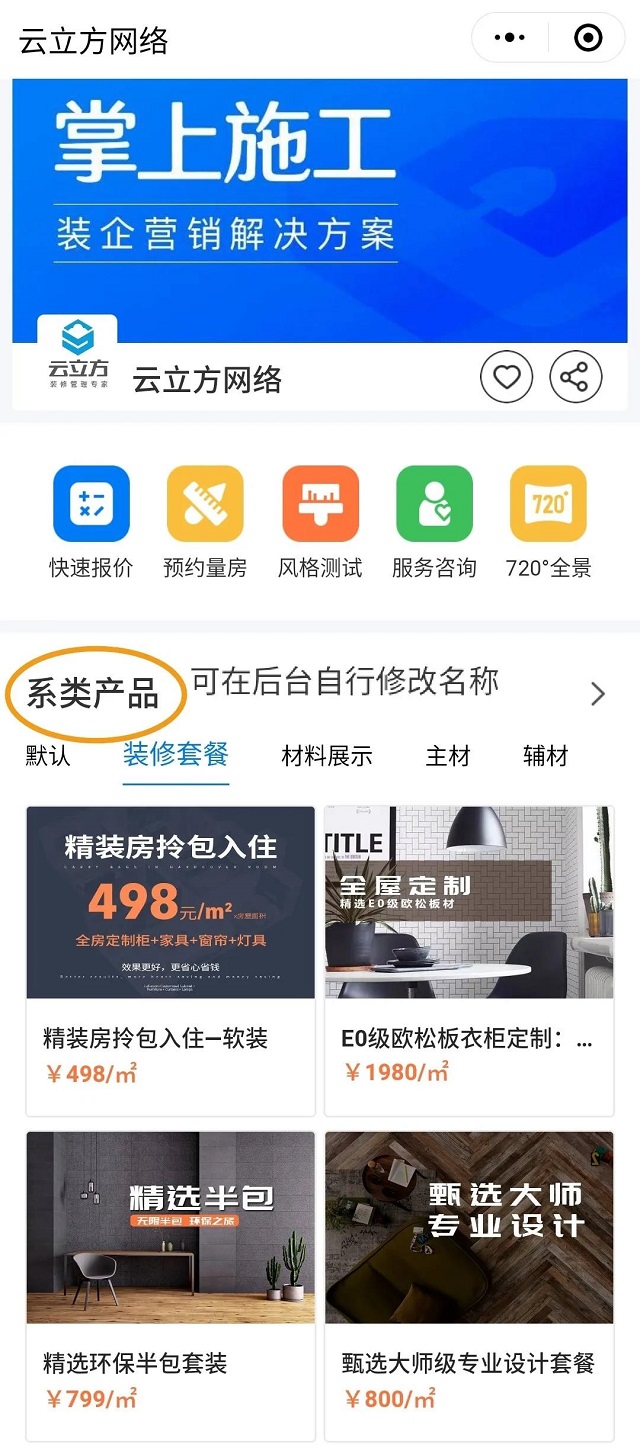
Task: Share the 云立方网络 page
Action: [x=576, y=377]
